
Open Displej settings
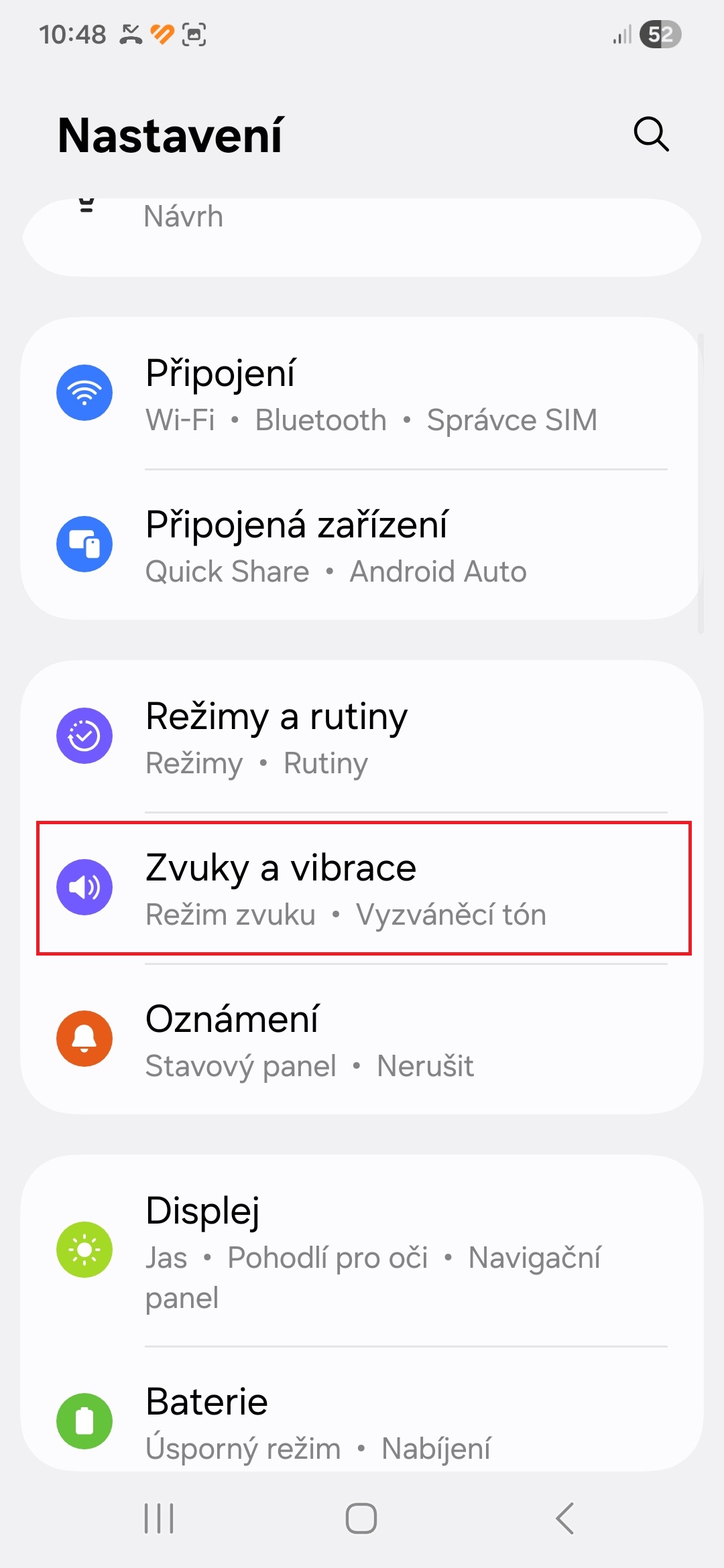tap(362, 1251)
